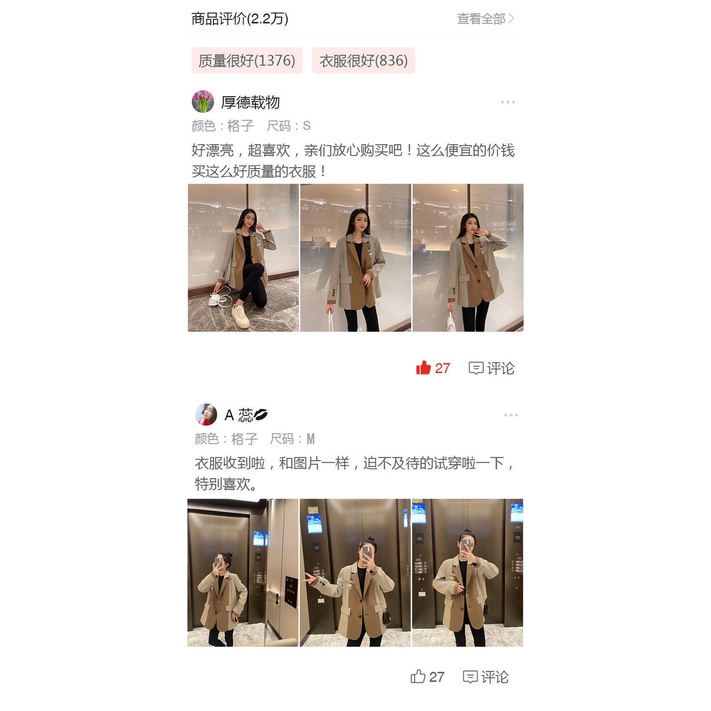Screen dimensions: 711x711
Task: Like 厚德载物's review
Action: (x=433, y=368)
